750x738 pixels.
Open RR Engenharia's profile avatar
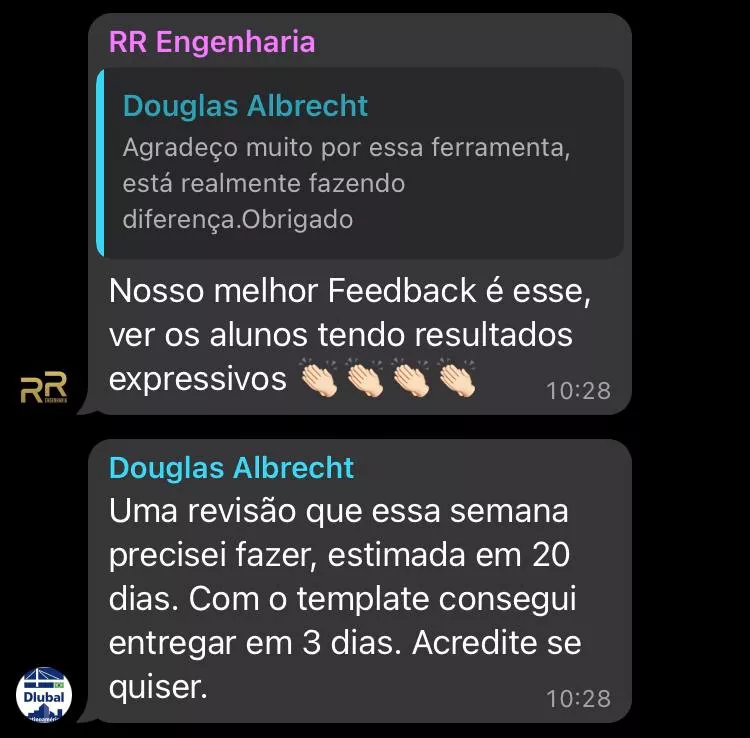pyautogui.click(x=44, y=388)
